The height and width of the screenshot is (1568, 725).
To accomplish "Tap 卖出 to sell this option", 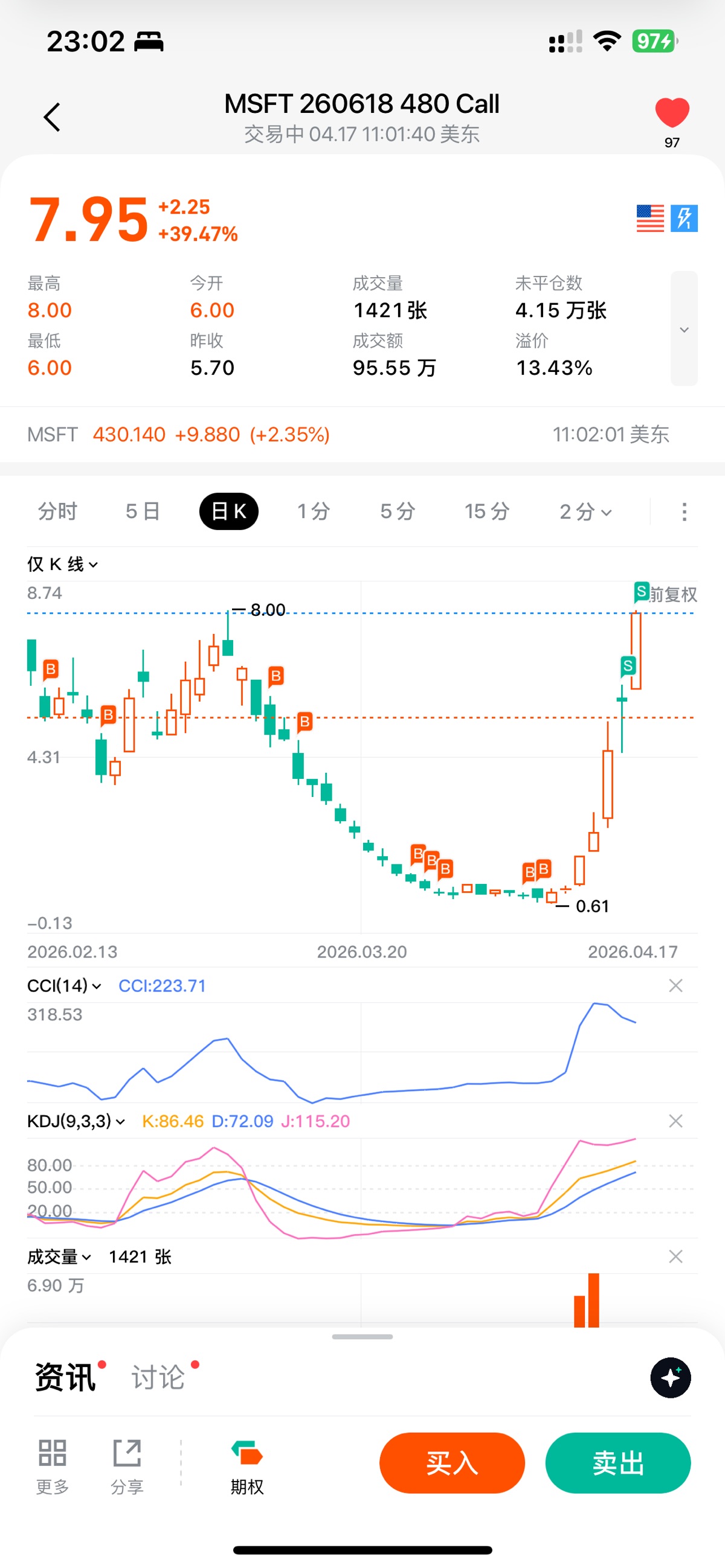I will point(617,1463).
